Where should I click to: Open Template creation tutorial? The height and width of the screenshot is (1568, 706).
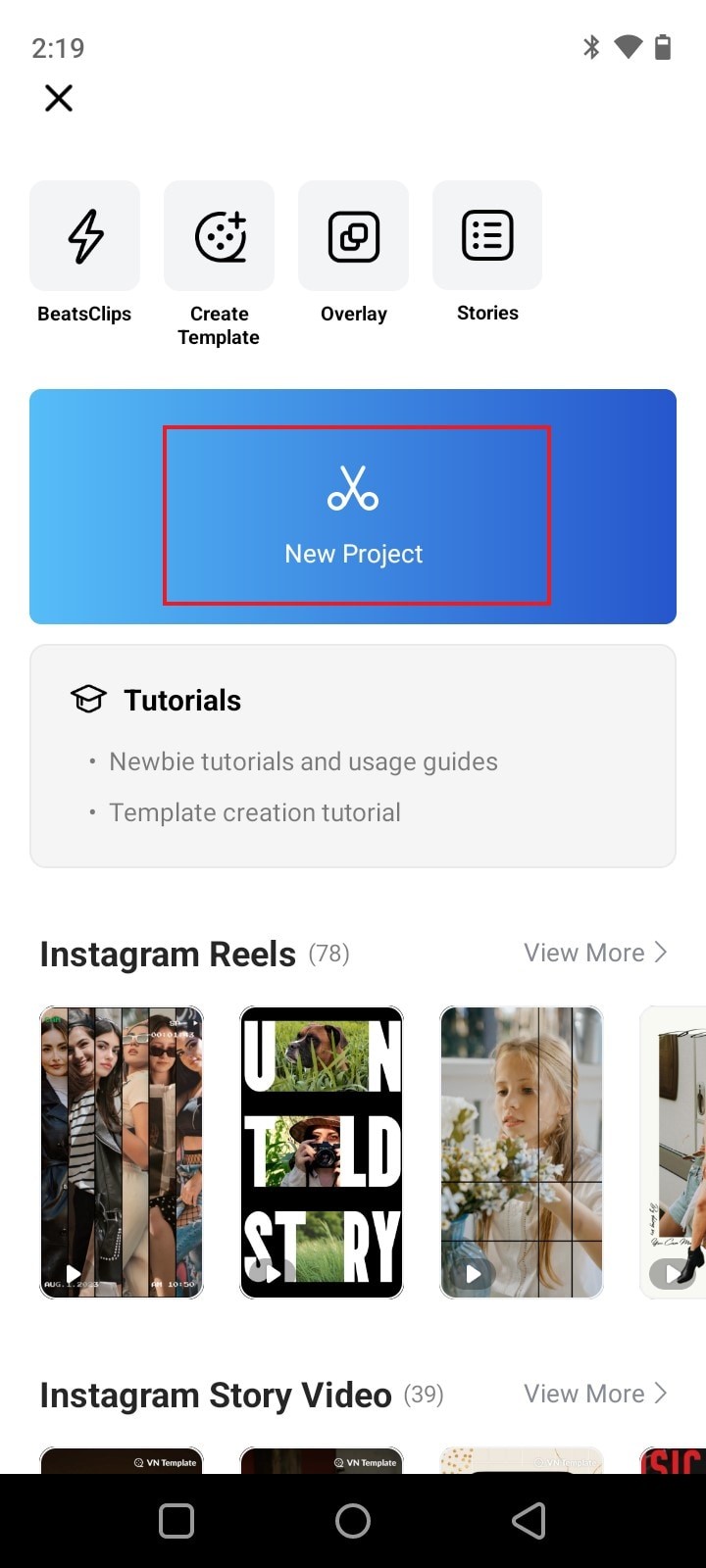tap(255, 812)
